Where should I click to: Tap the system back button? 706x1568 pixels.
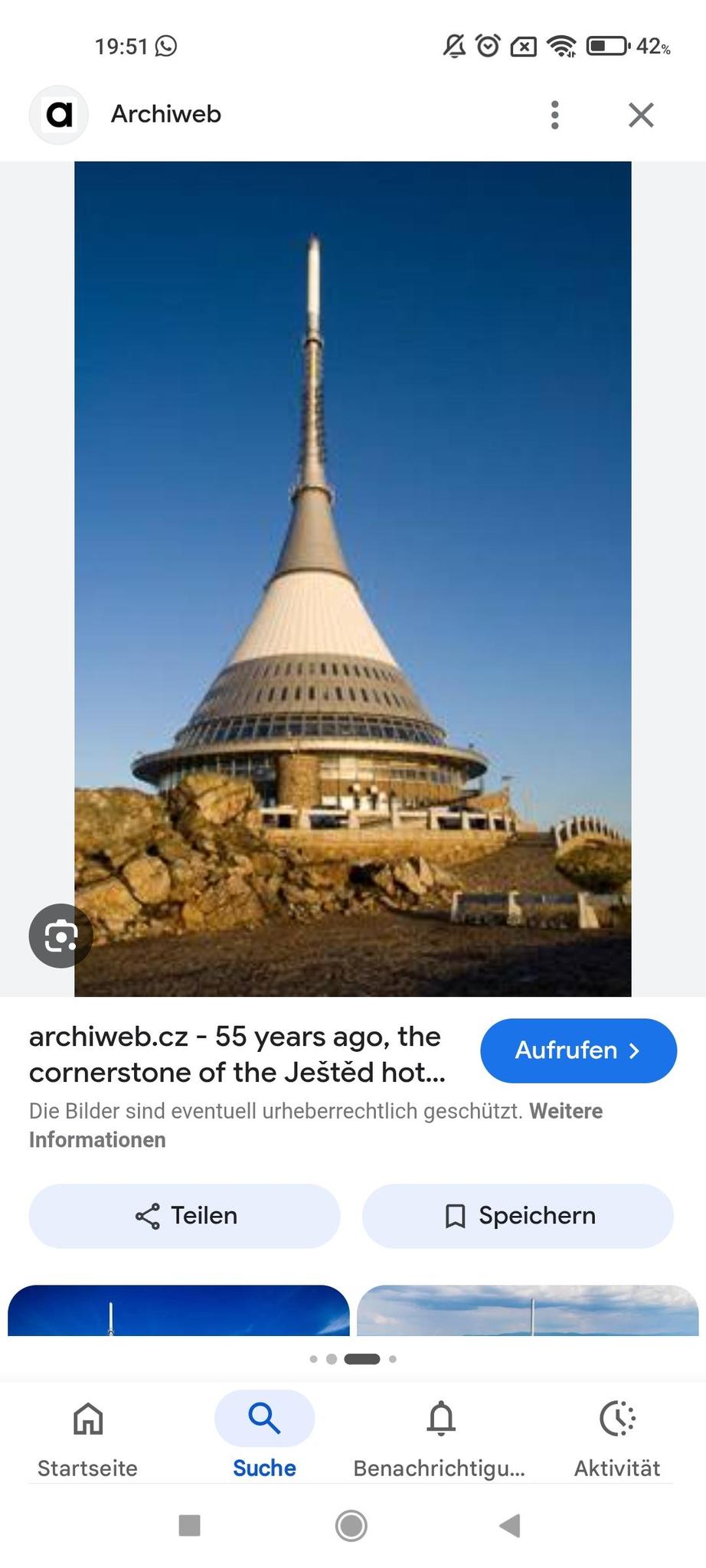coord(510,1525)
